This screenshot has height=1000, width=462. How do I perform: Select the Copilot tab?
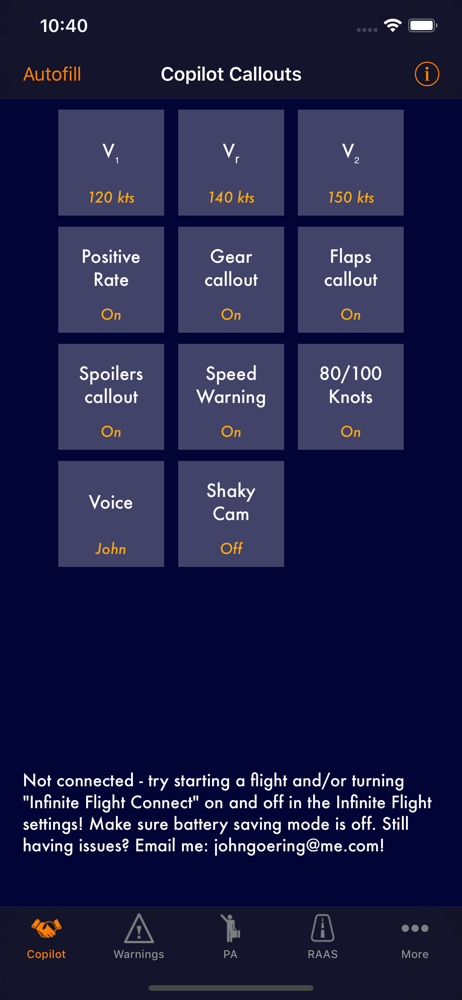[47, 936]
